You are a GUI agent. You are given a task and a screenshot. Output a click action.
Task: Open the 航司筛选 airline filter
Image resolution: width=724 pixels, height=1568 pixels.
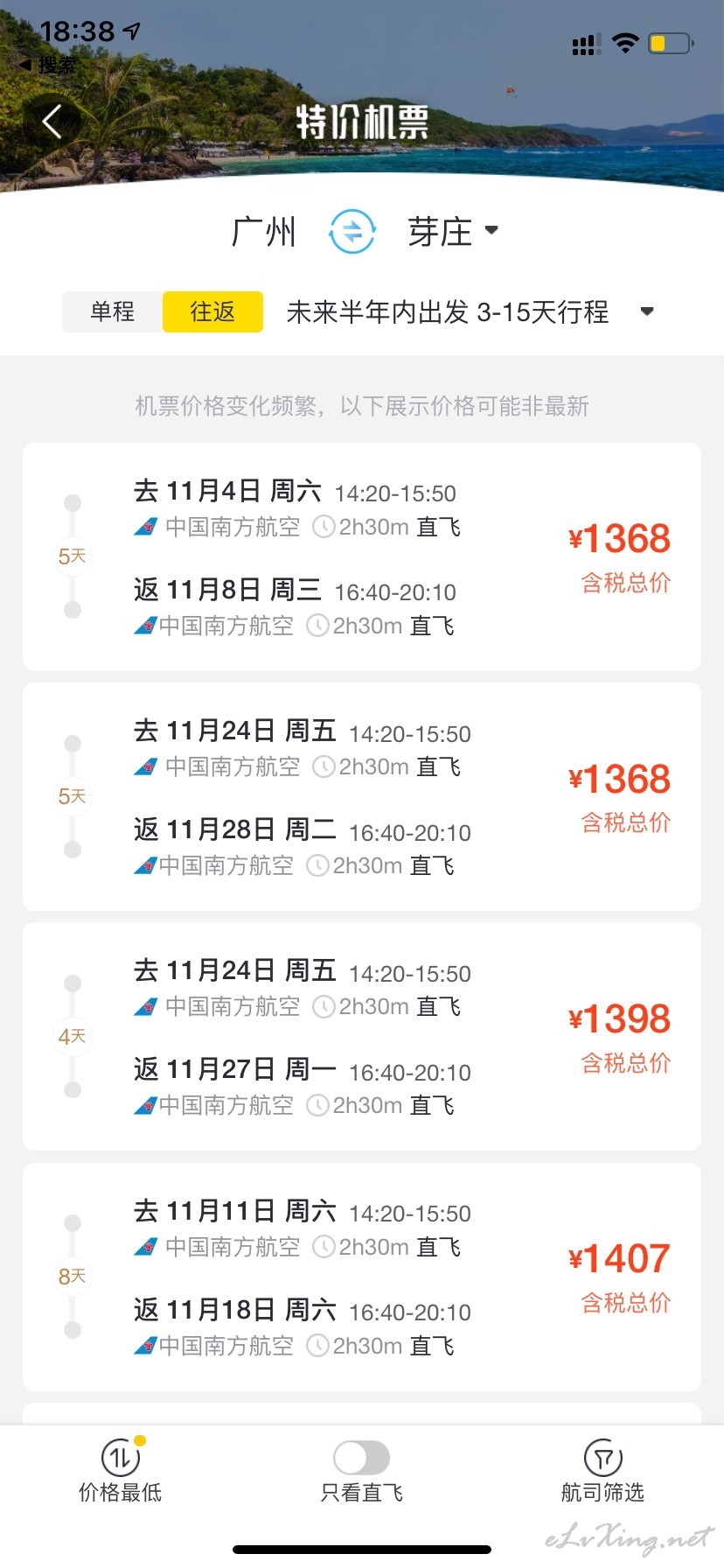(x=602, y=1470)
